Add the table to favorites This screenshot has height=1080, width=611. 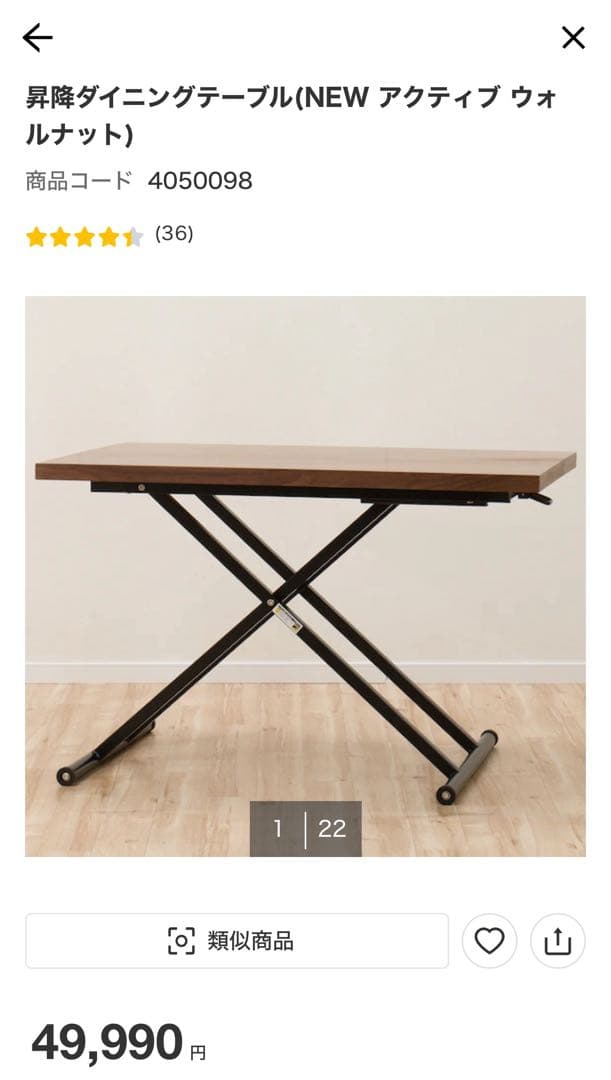[x=489, y=941]
